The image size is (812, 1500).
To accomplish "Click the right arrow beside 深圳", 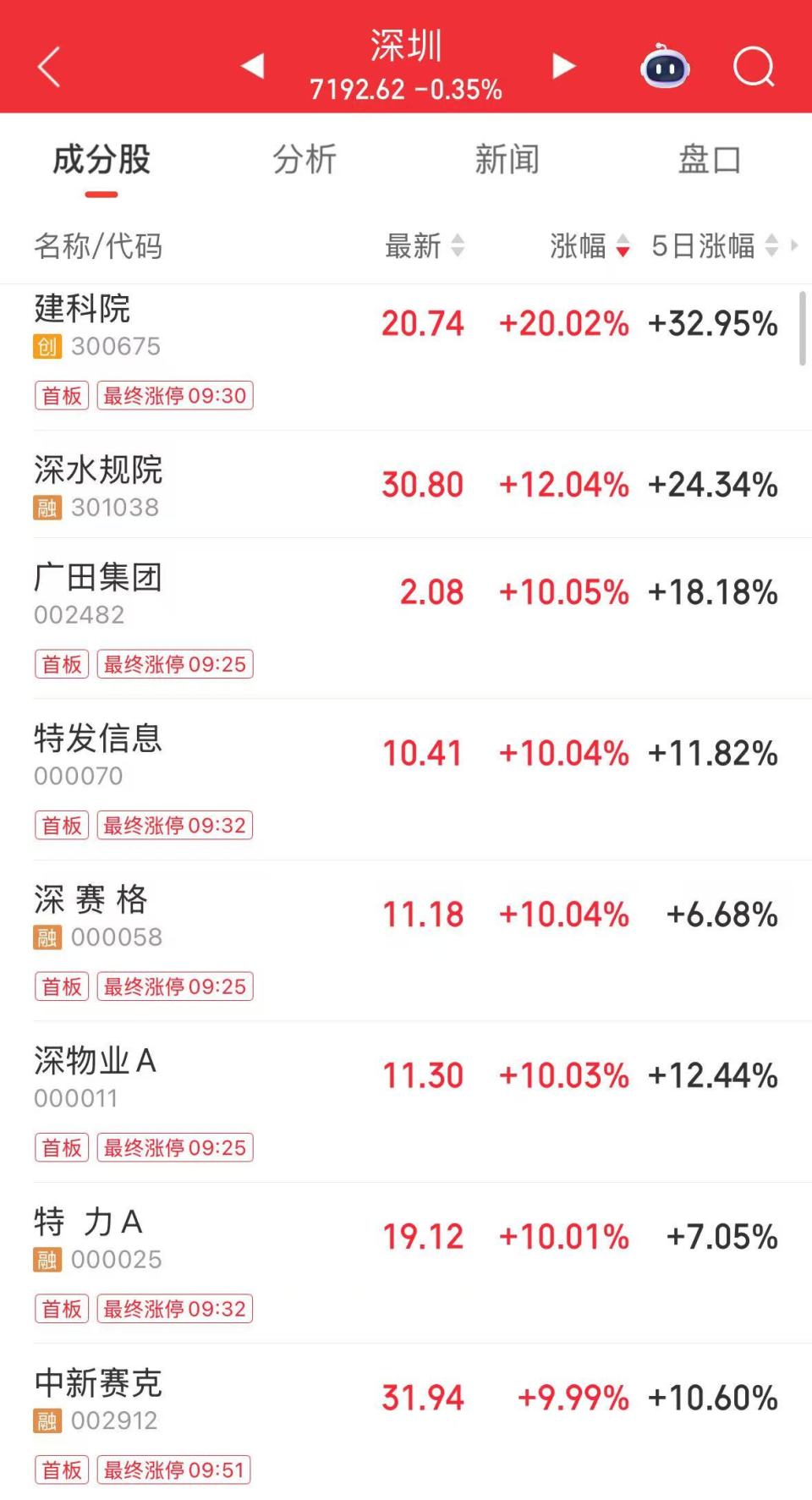I will coord(563,65).
